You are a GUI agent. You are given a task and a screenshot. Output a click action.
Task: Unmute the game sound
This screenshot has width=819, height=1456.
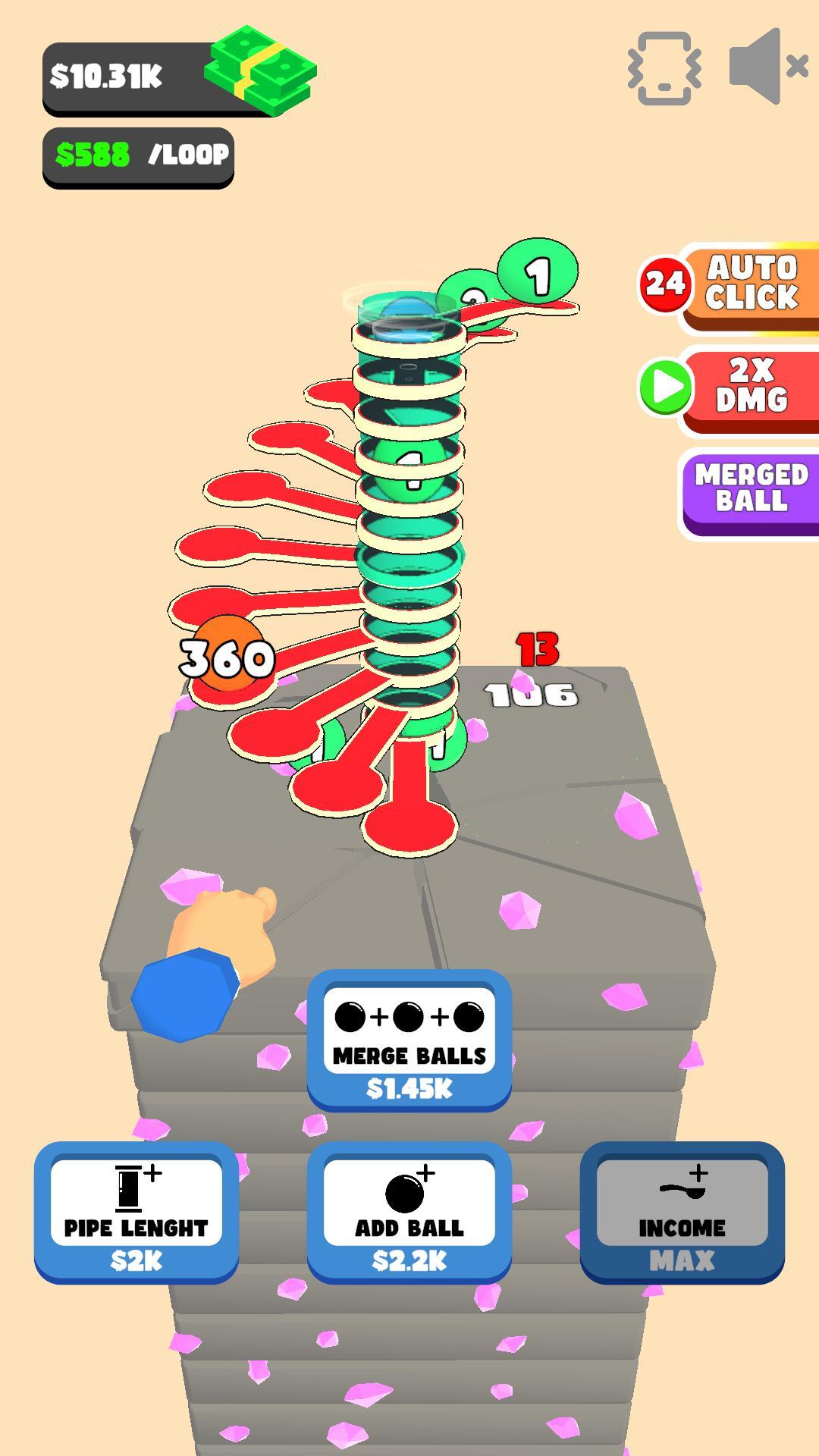pos(766,67)
